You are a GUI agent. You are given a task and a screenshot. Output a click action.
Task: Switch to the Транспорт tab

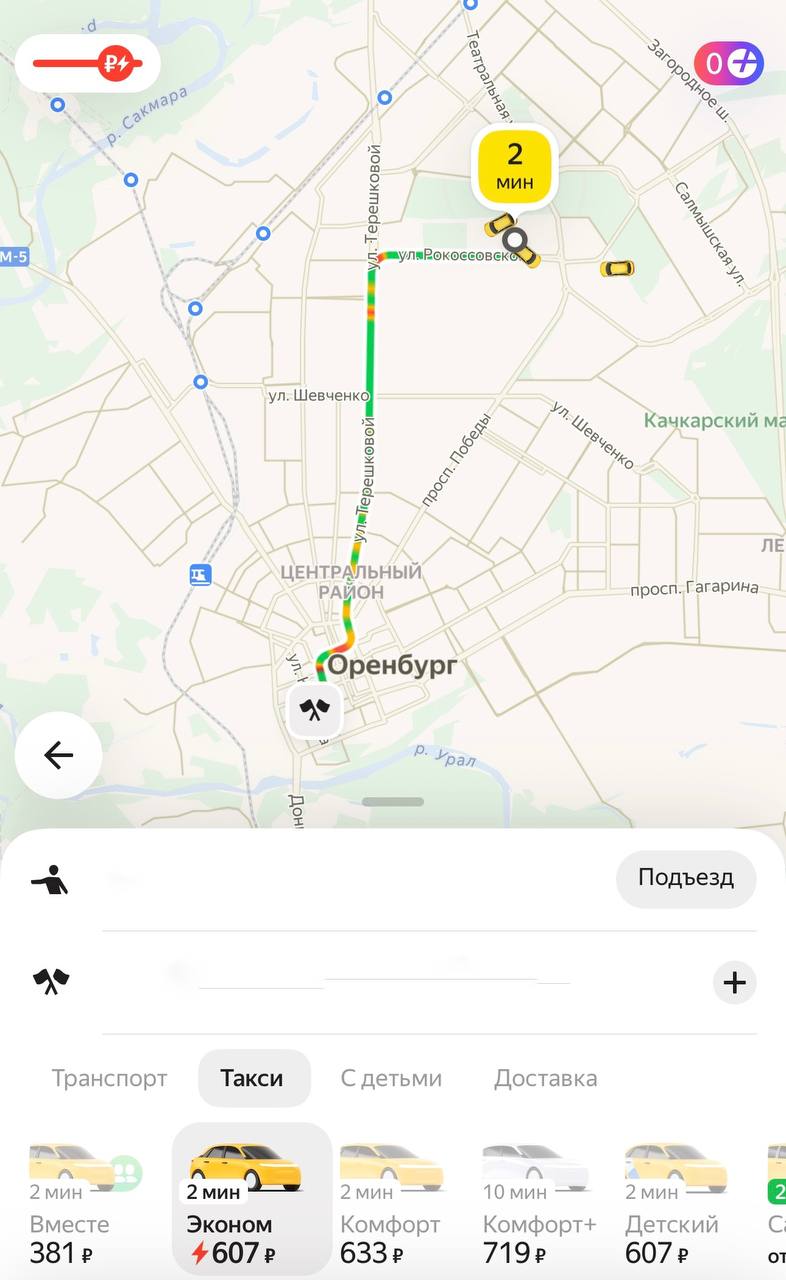tap(109, 1078)
